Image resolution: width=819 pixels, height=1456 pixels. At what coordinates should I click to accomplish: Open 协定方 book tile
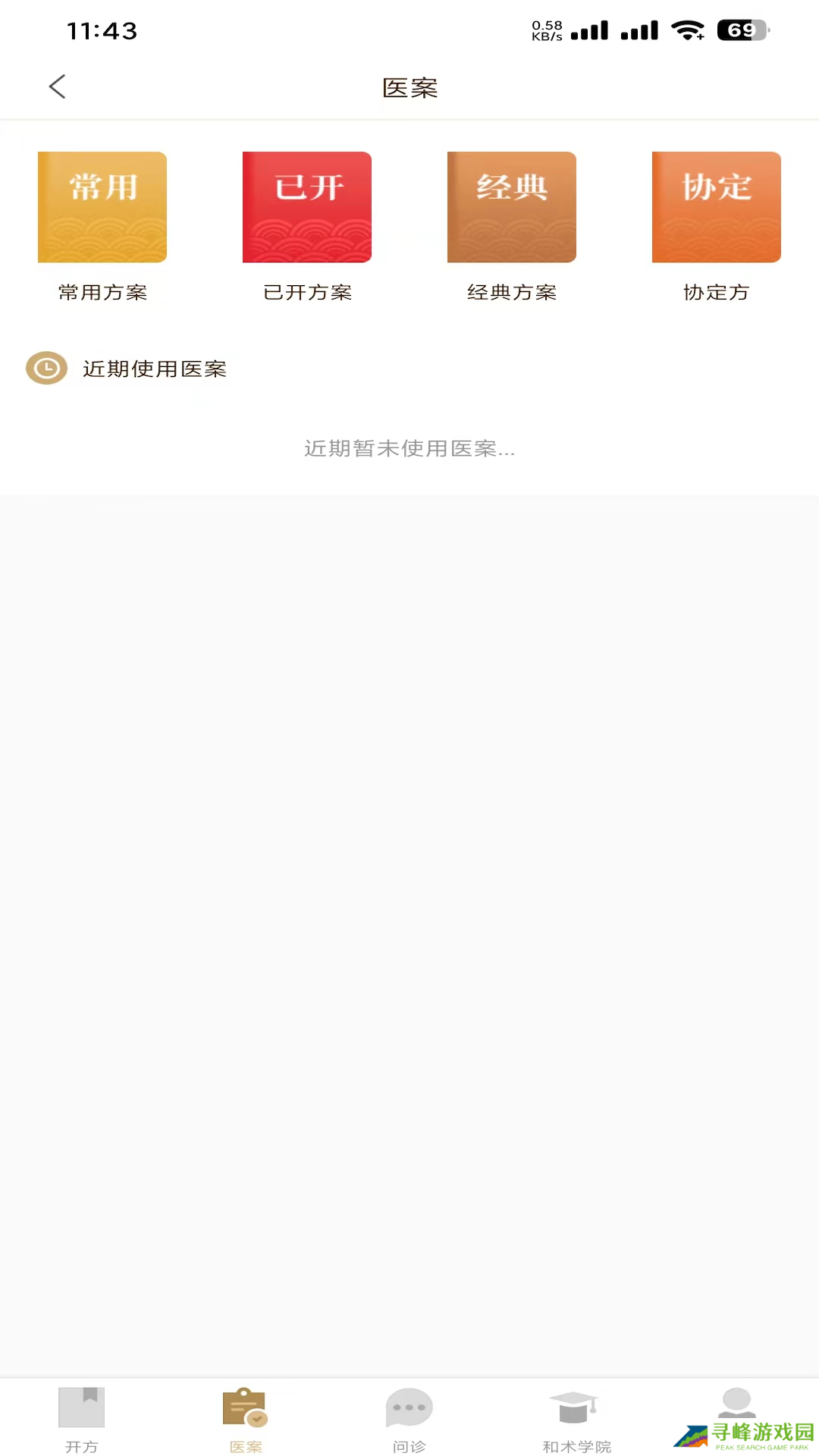point(717,208)
